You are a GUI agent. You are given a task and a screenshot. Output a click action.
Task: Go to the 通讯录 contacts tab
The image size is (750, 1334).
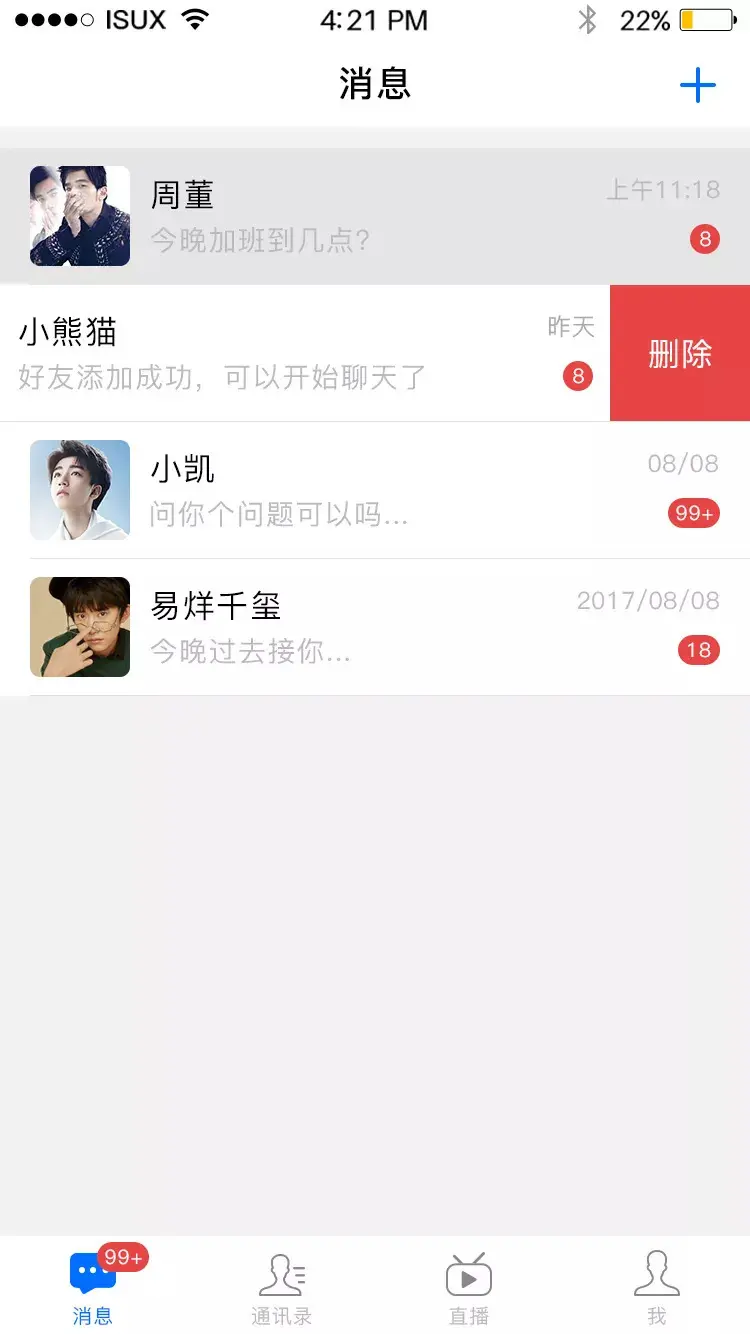tap(281, 1287)
